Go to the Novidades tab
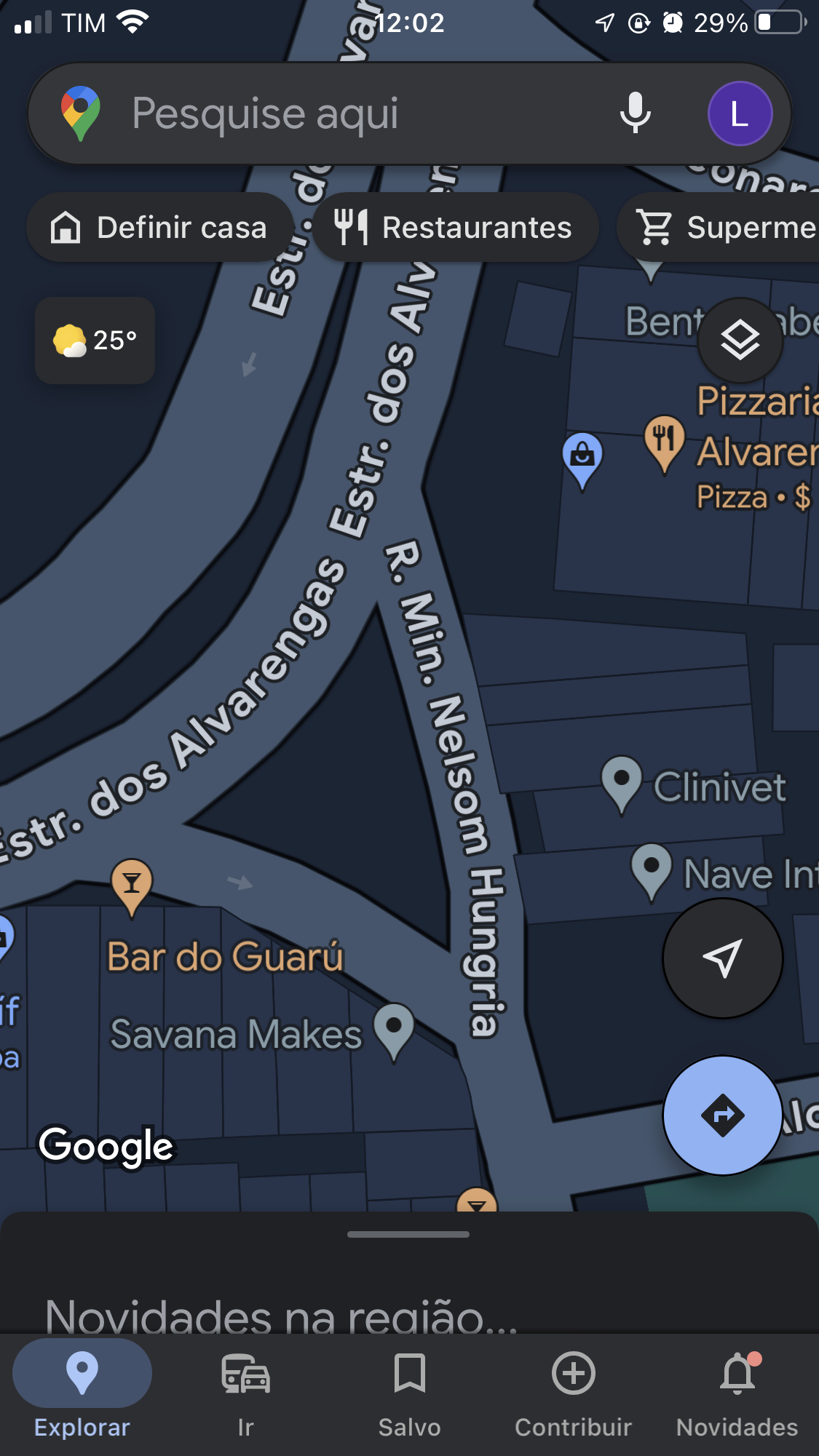Viewport: 819px width, 1456px height. tap(737, 1393)
